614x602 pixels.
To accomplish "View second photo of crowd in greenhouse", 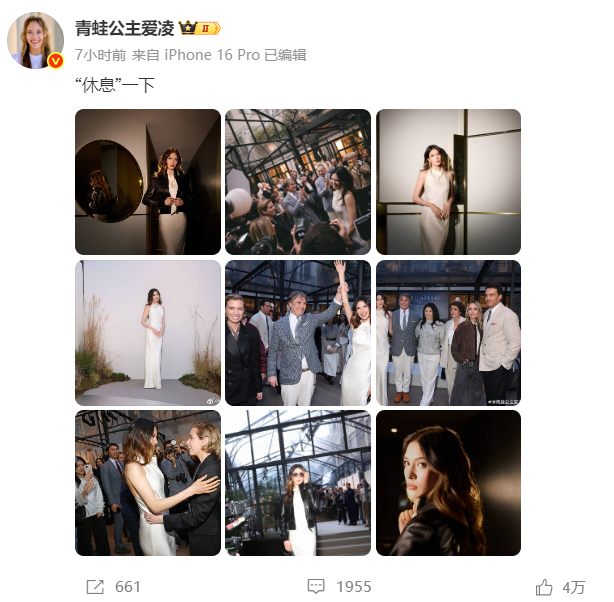I will point(298,182).
